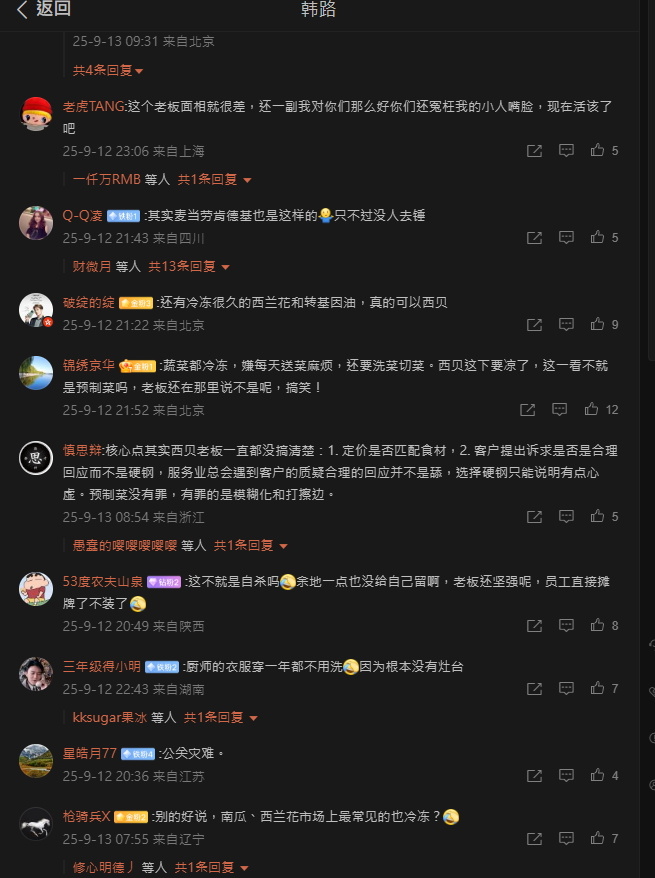Open 修心明德丿's profile link
Image resolution: width=655 pixels, height=878 pixels.
coord(104,868)
